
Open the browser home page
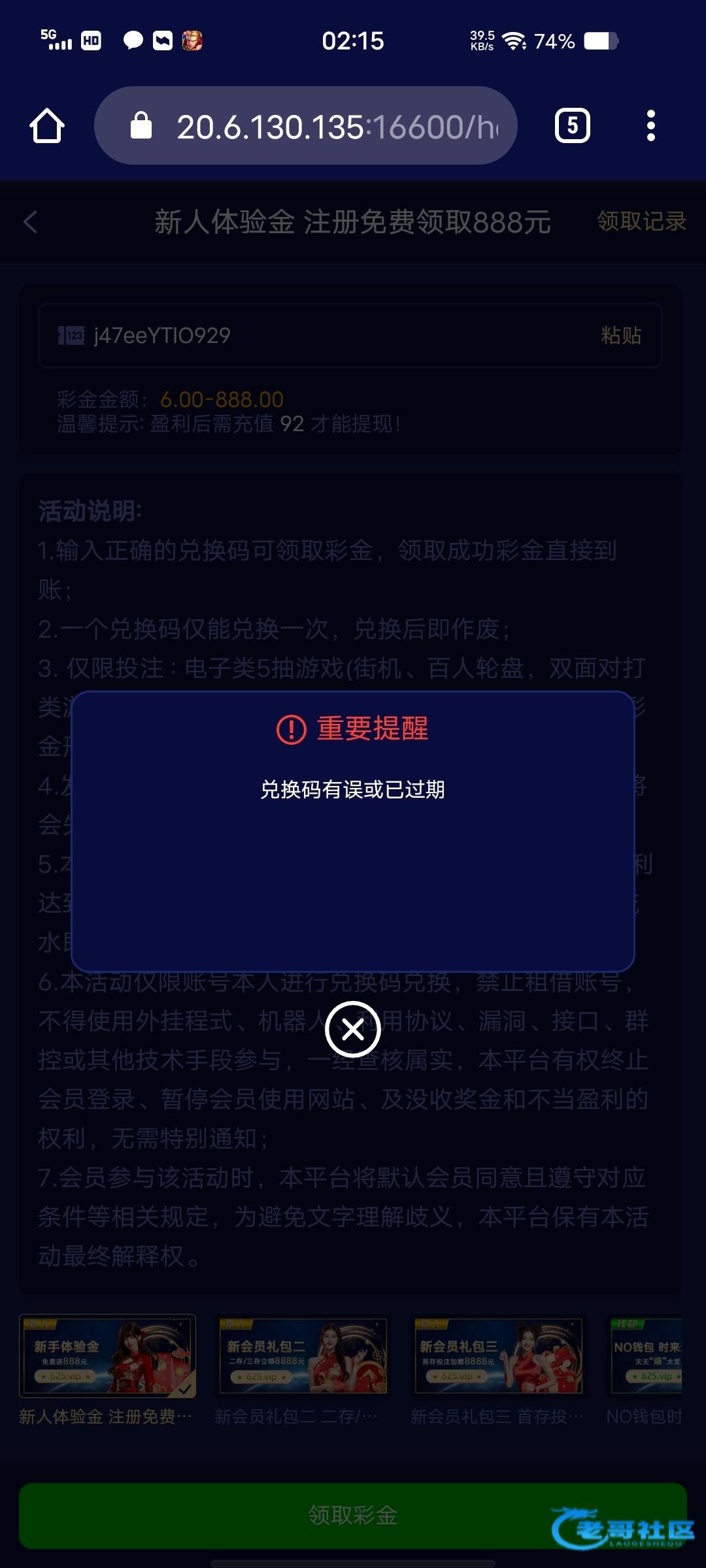(47, 125)
